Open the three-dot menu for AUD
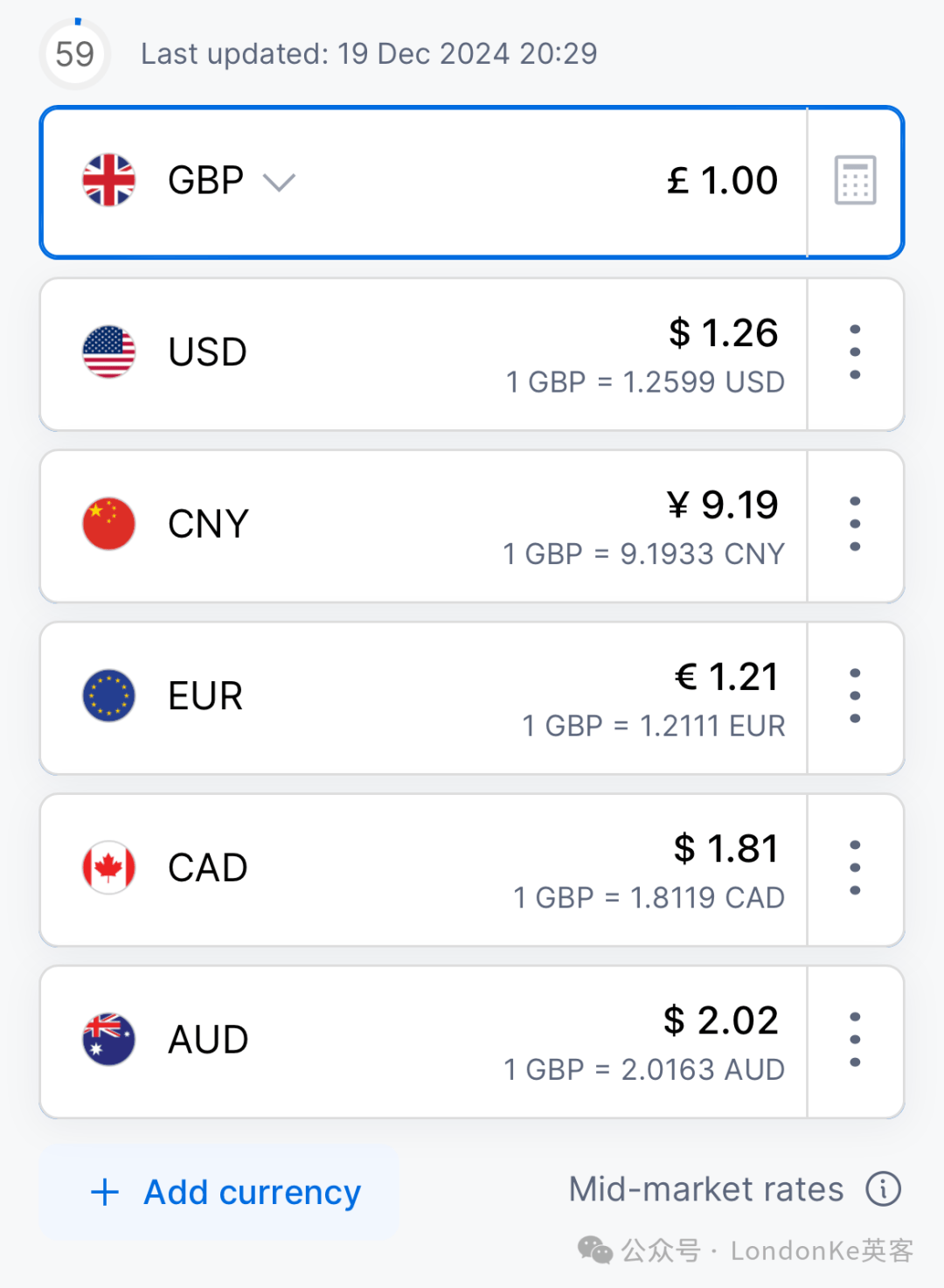This screenshot has width=944, height=1288. tap(854, 1039)
